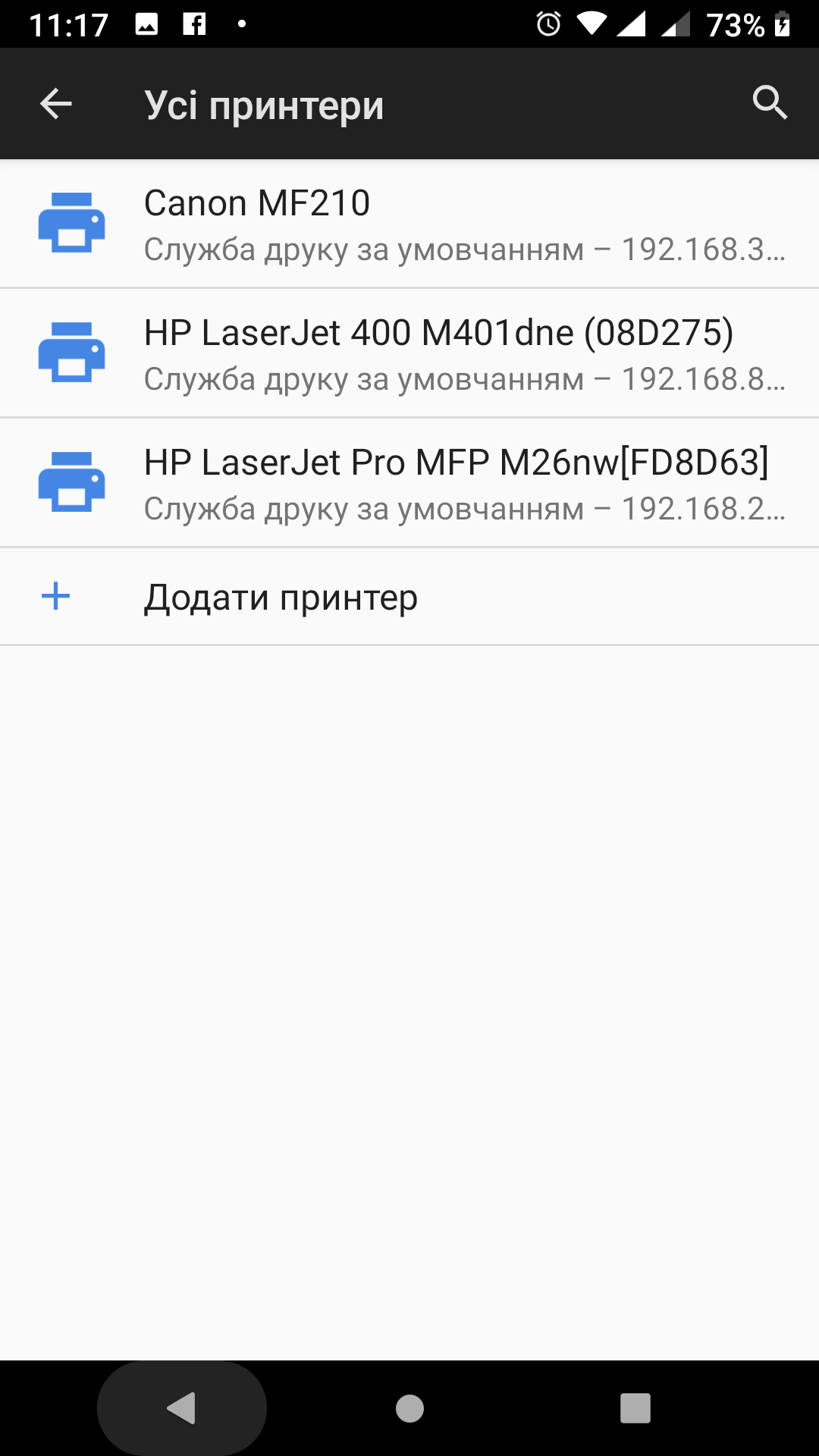
Task: Tap the system home button
Action: click(409, 1408)
